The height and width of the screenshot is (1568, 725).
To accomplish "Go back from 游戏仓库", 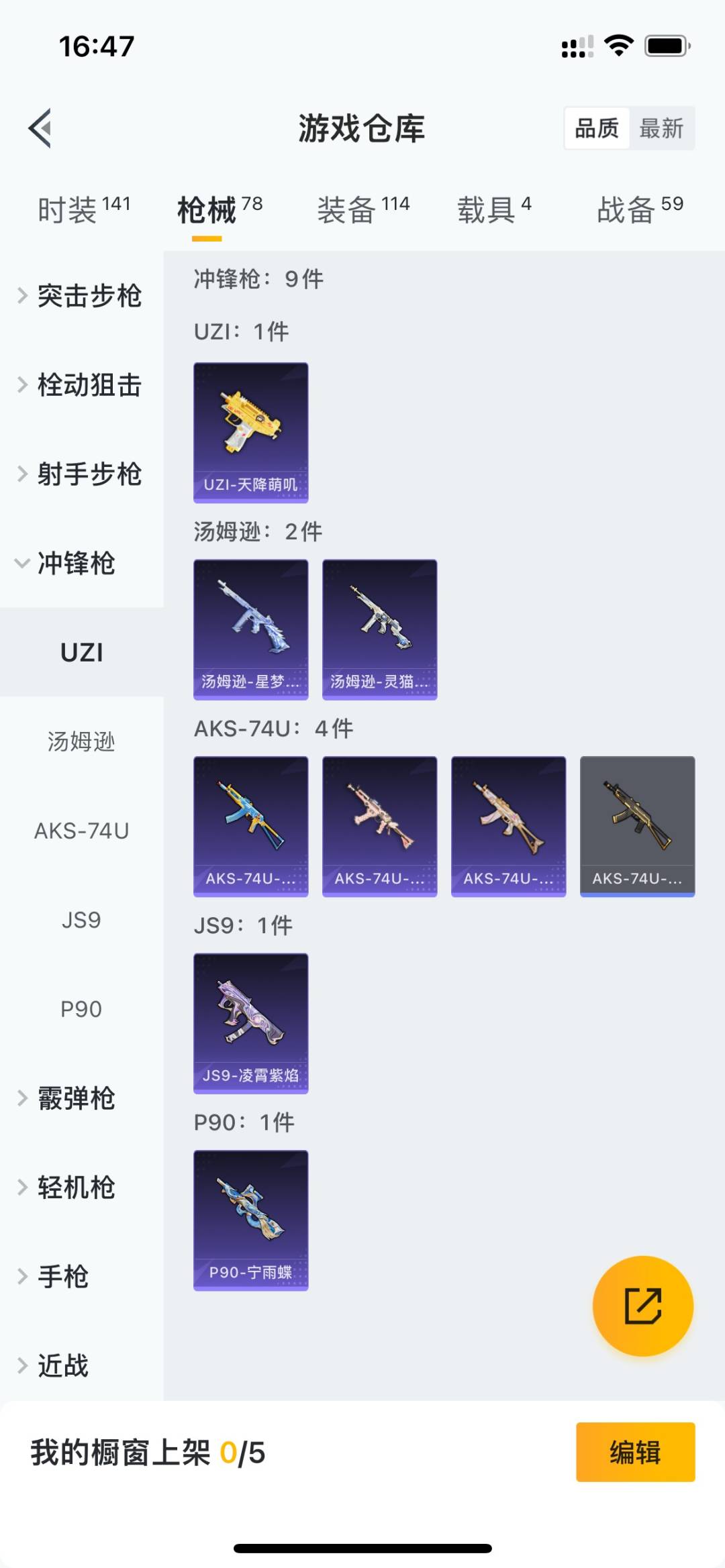I will [40, 127].
